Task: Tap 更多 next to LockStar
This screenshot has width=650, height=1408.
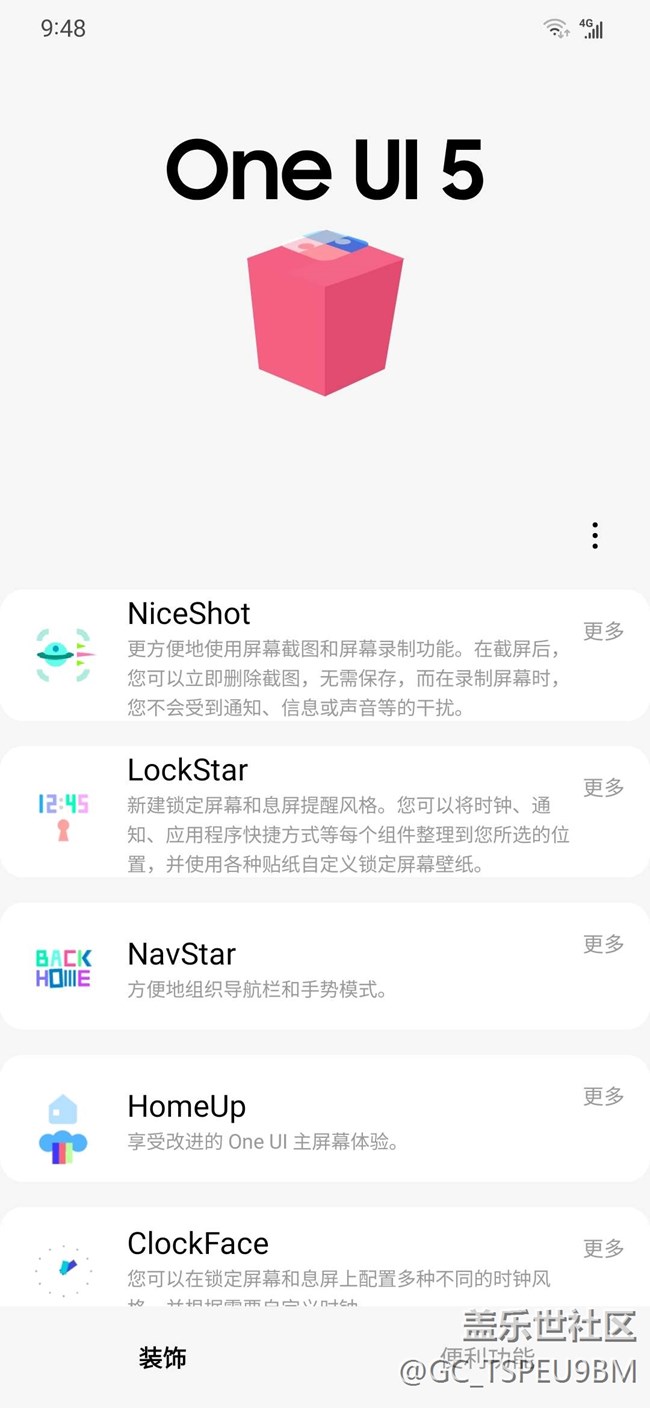Action: pos(603,787)
